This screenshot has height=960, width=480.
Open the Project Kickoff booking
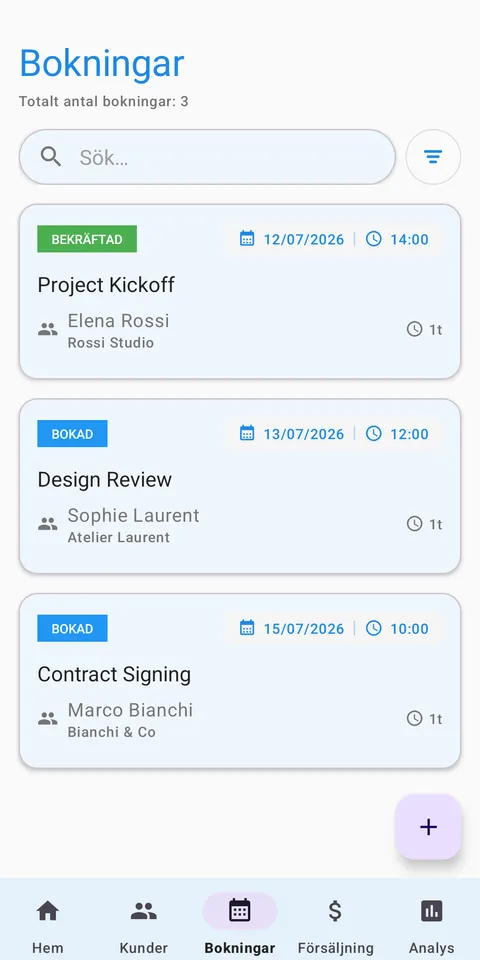[240, 291]
